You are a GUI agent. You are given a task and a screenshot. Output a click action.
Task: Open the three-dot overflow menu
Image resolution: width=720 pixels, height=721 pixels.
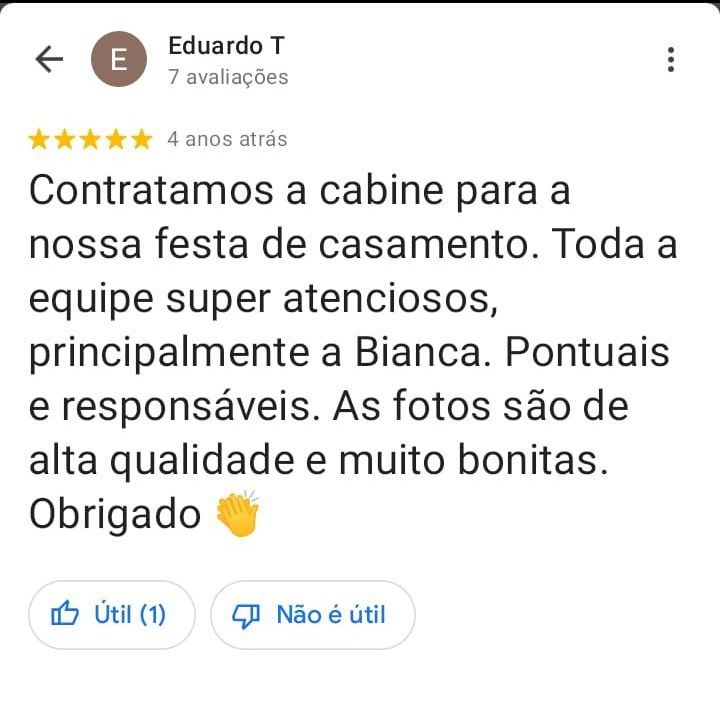671,60
